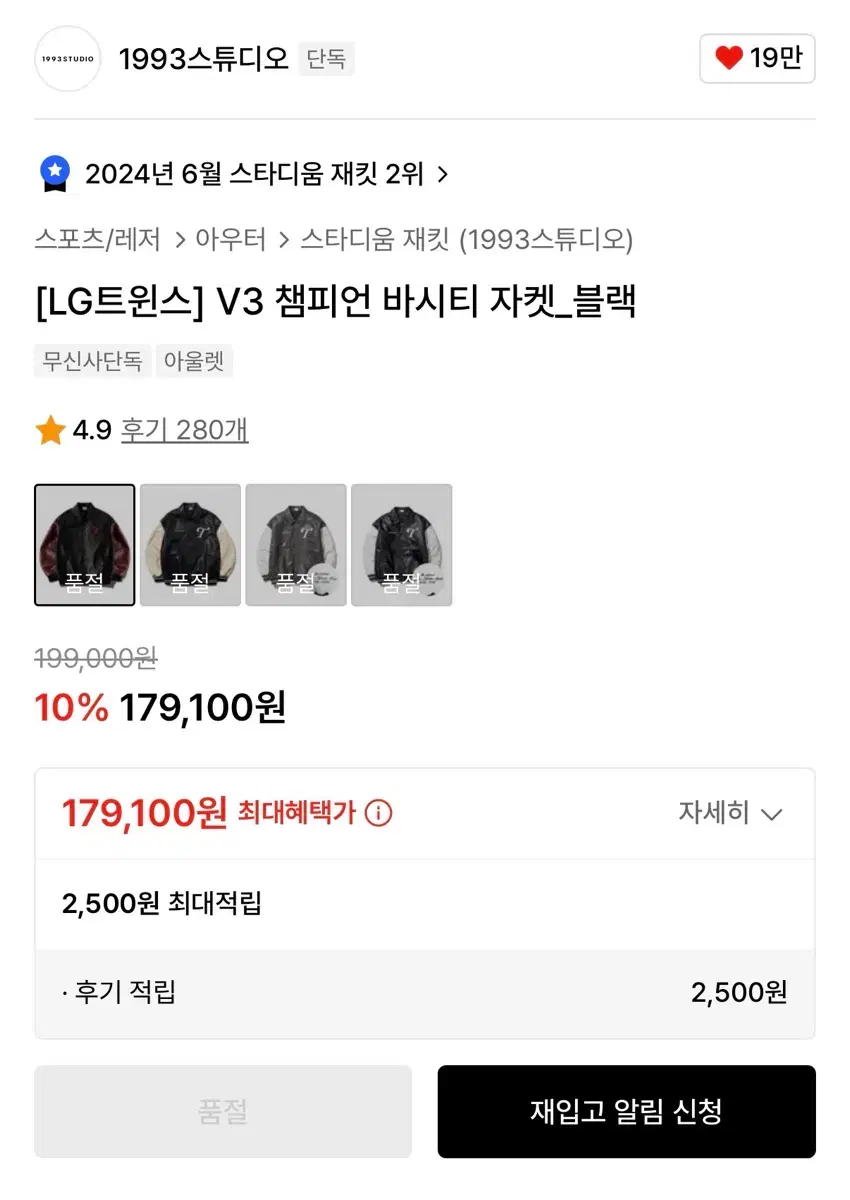This screenshot has width=850, height=1200.
Task: Tap the info icon next to 최대혜택가
Action: tap(377, 814)
